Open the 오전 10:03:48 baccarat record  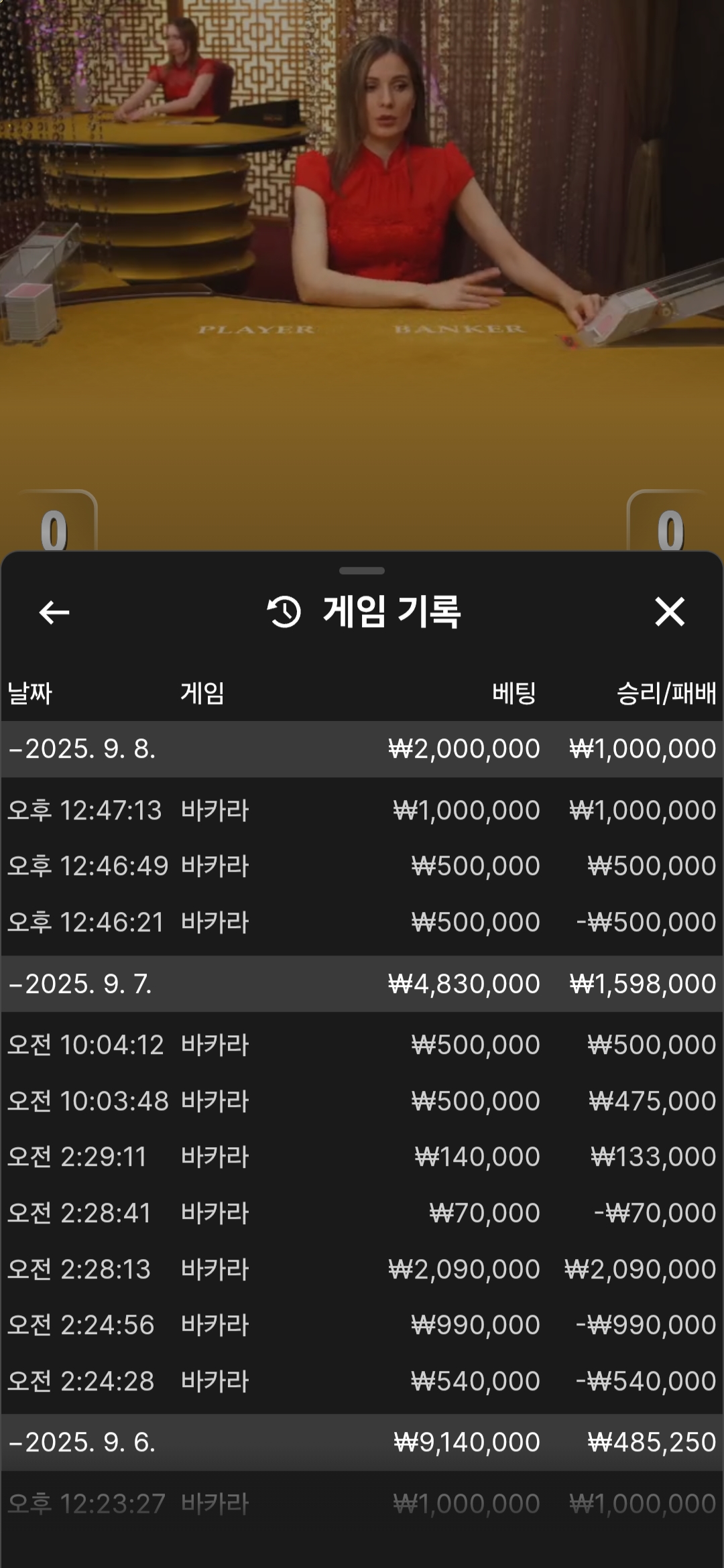(362, 1101)
